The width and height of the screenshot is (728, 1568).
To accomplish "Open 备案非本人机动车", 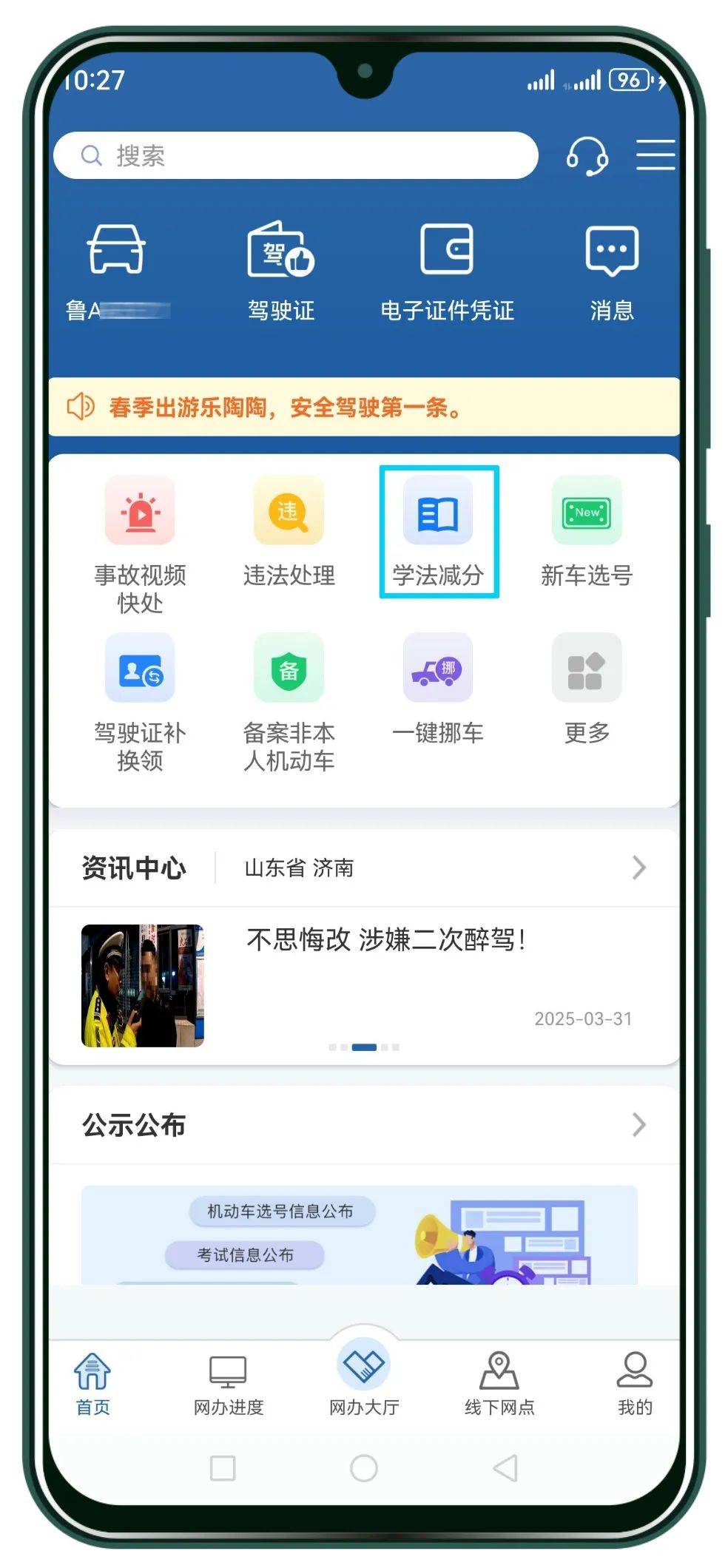I will click(289, 701).
